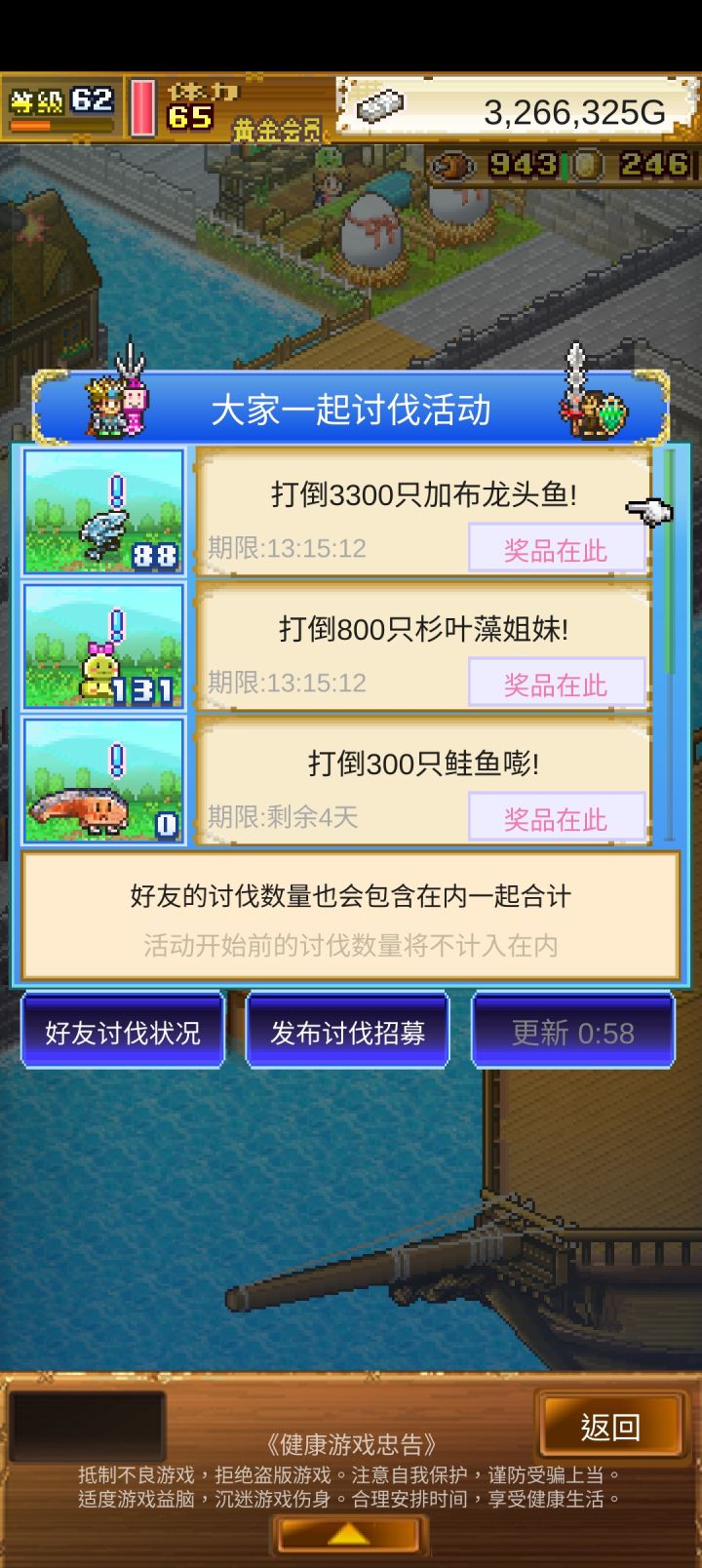Open 好友讨伐状况
Image resolution: width=702 pixels, height=1568 pixels.
123,1031
